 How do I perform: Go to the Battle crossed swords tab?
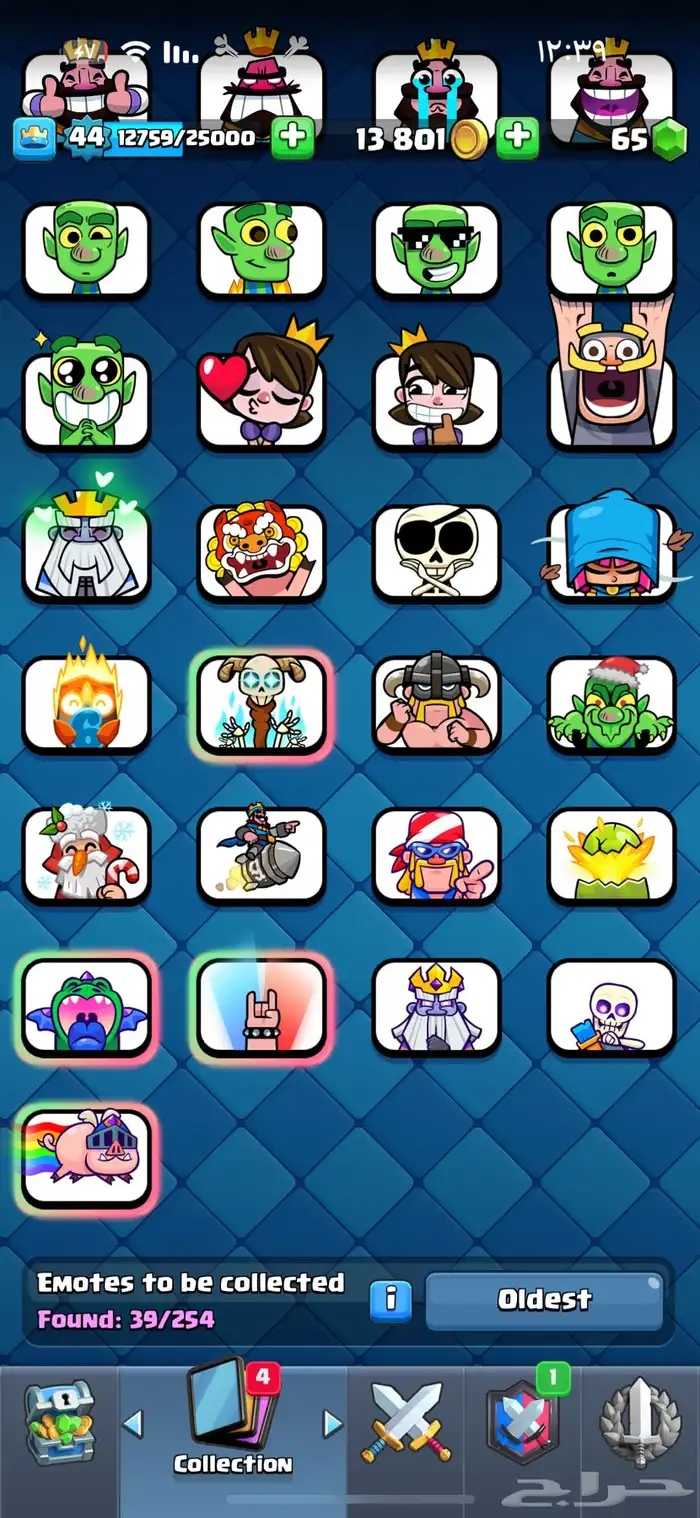click(407, 1423)
